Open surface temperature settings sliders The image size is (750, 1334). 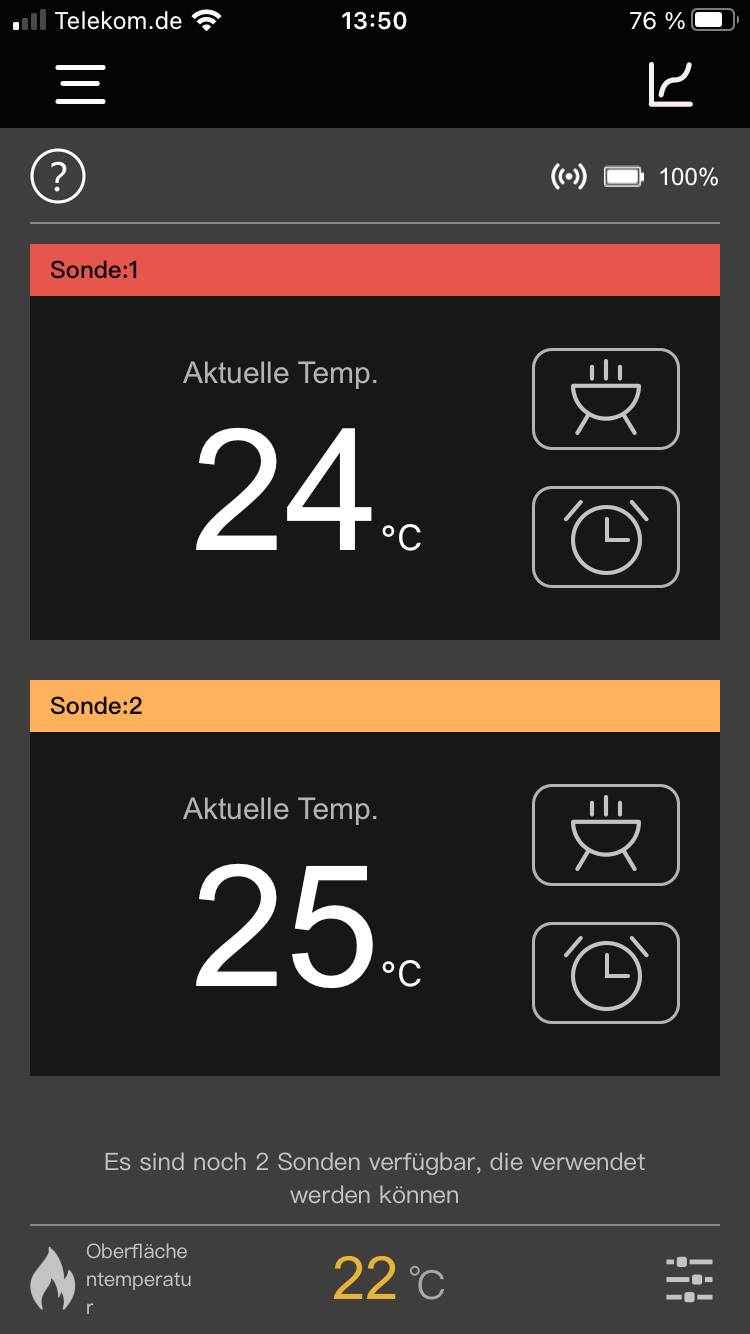[x=689, y=1279]
